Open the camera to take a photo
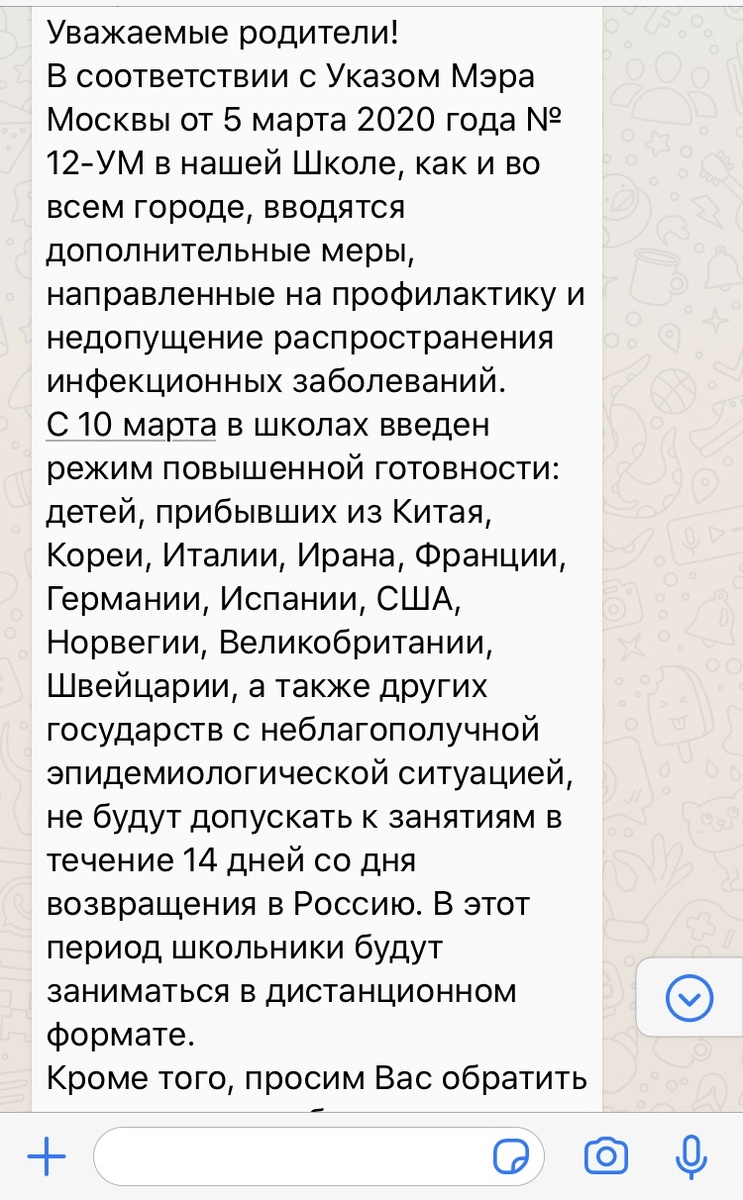The width and height of the screenshot is (743, 1200). coord(605,1157)
